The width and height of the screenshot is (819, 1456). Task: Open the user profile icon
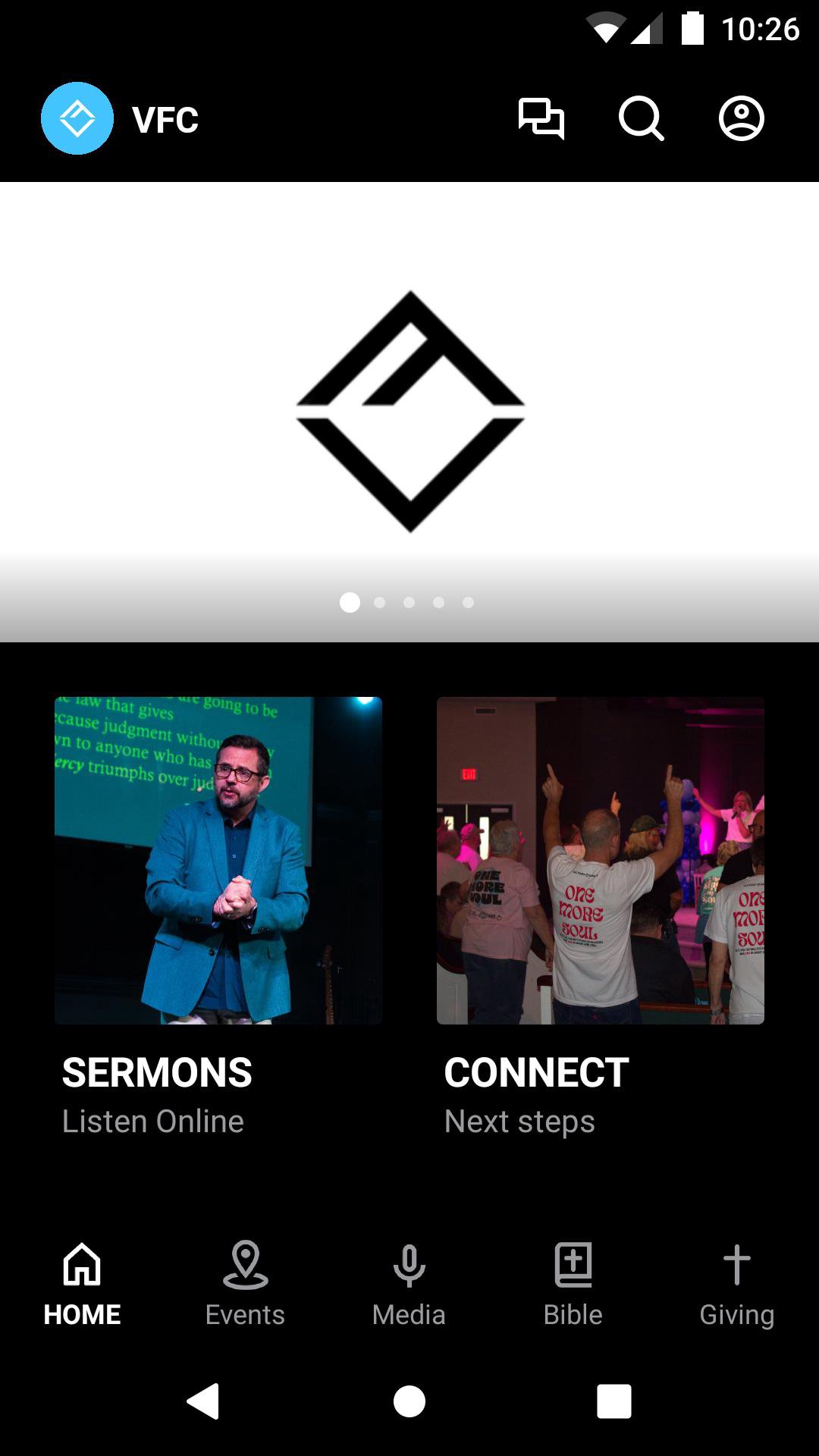coord(741,119)
